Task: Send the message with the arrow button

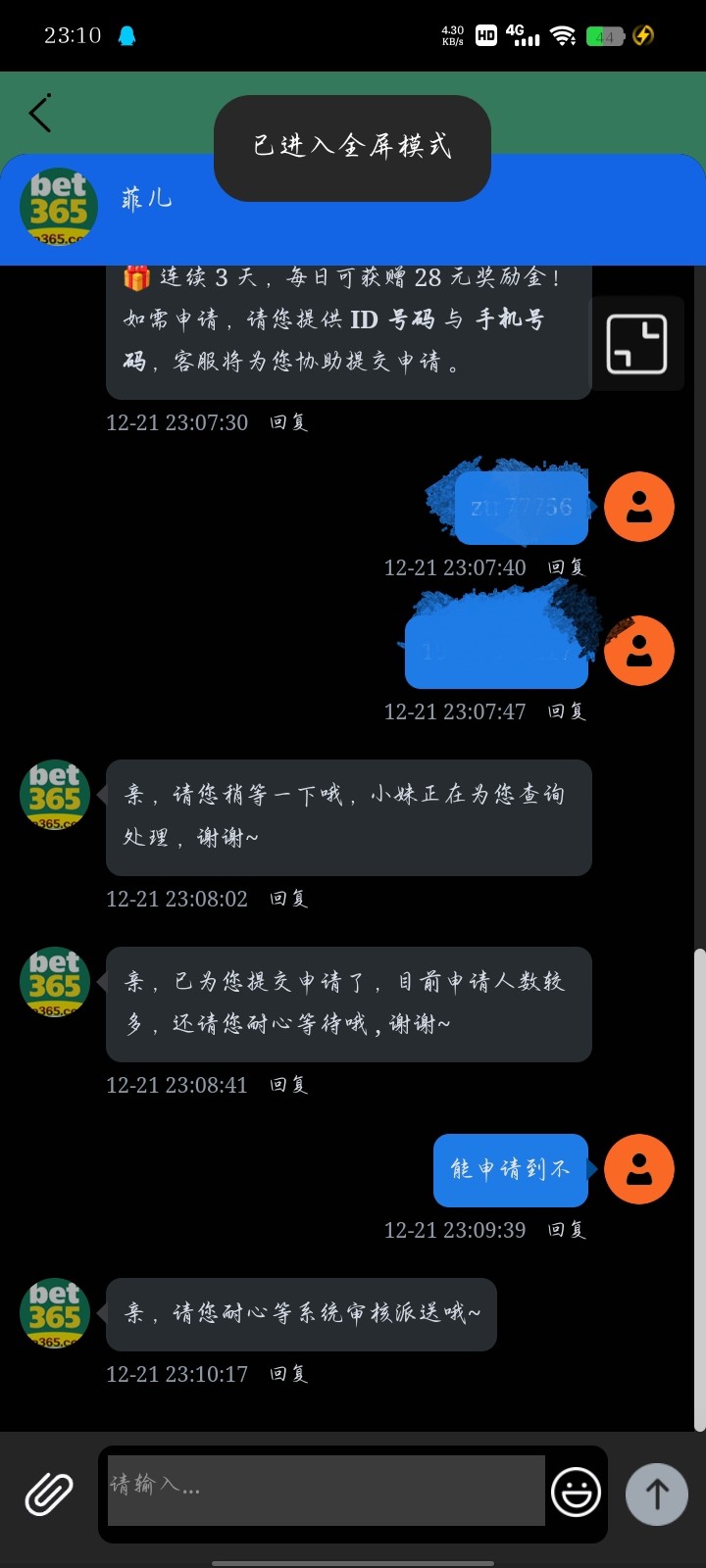Action: click(x=657, y=1494)
